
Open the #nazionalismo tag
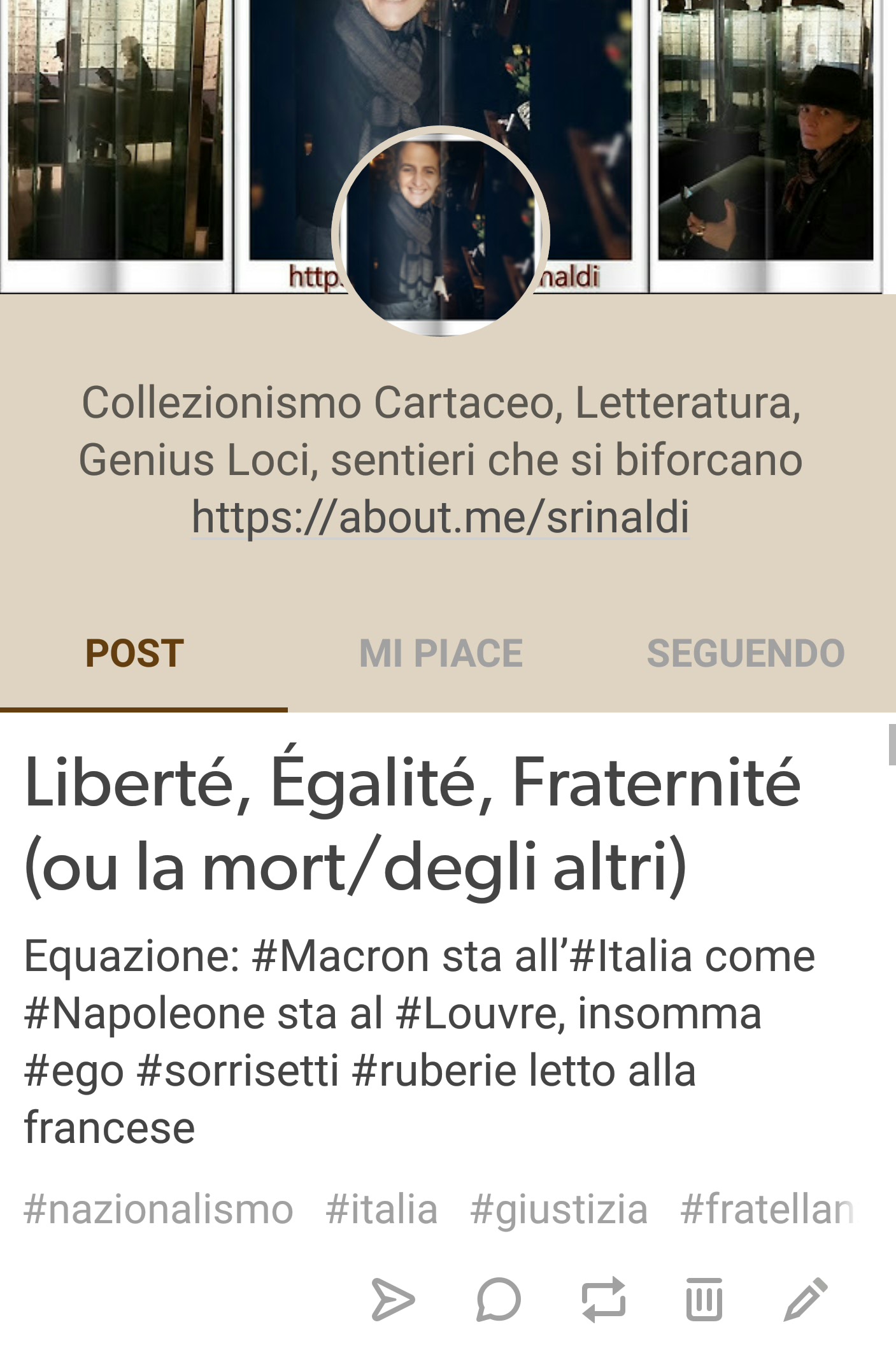[159, 1209]
